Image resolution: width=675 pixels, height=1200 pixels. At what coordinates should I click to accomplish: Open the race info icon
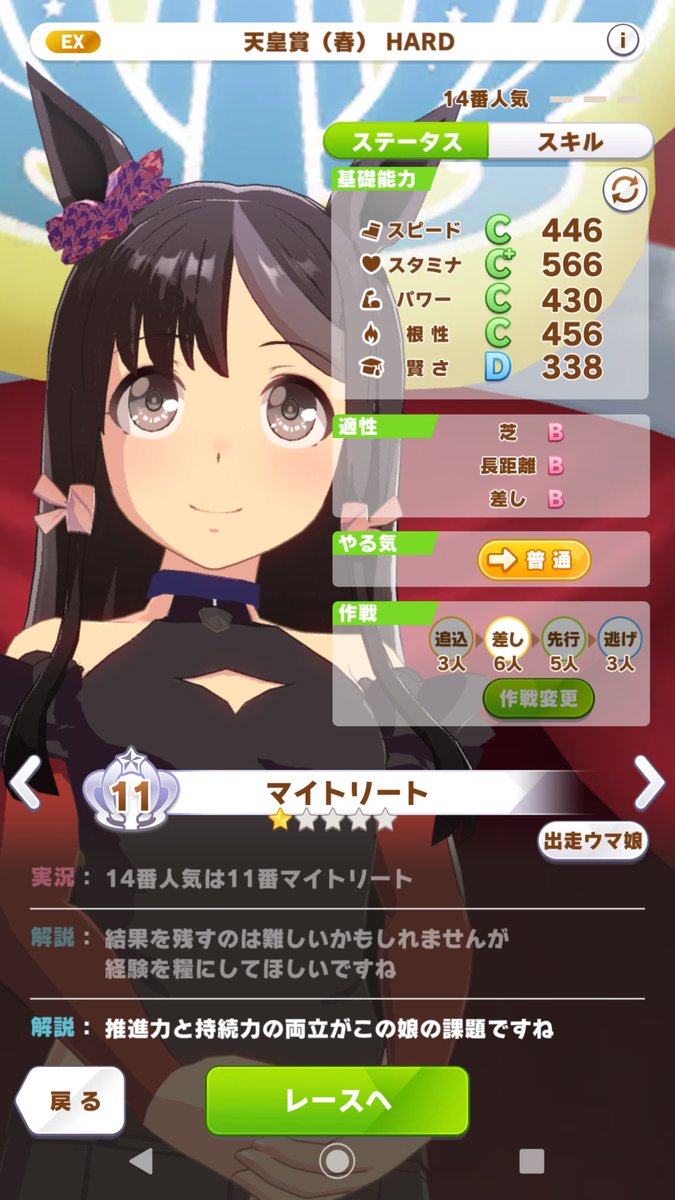622,42
